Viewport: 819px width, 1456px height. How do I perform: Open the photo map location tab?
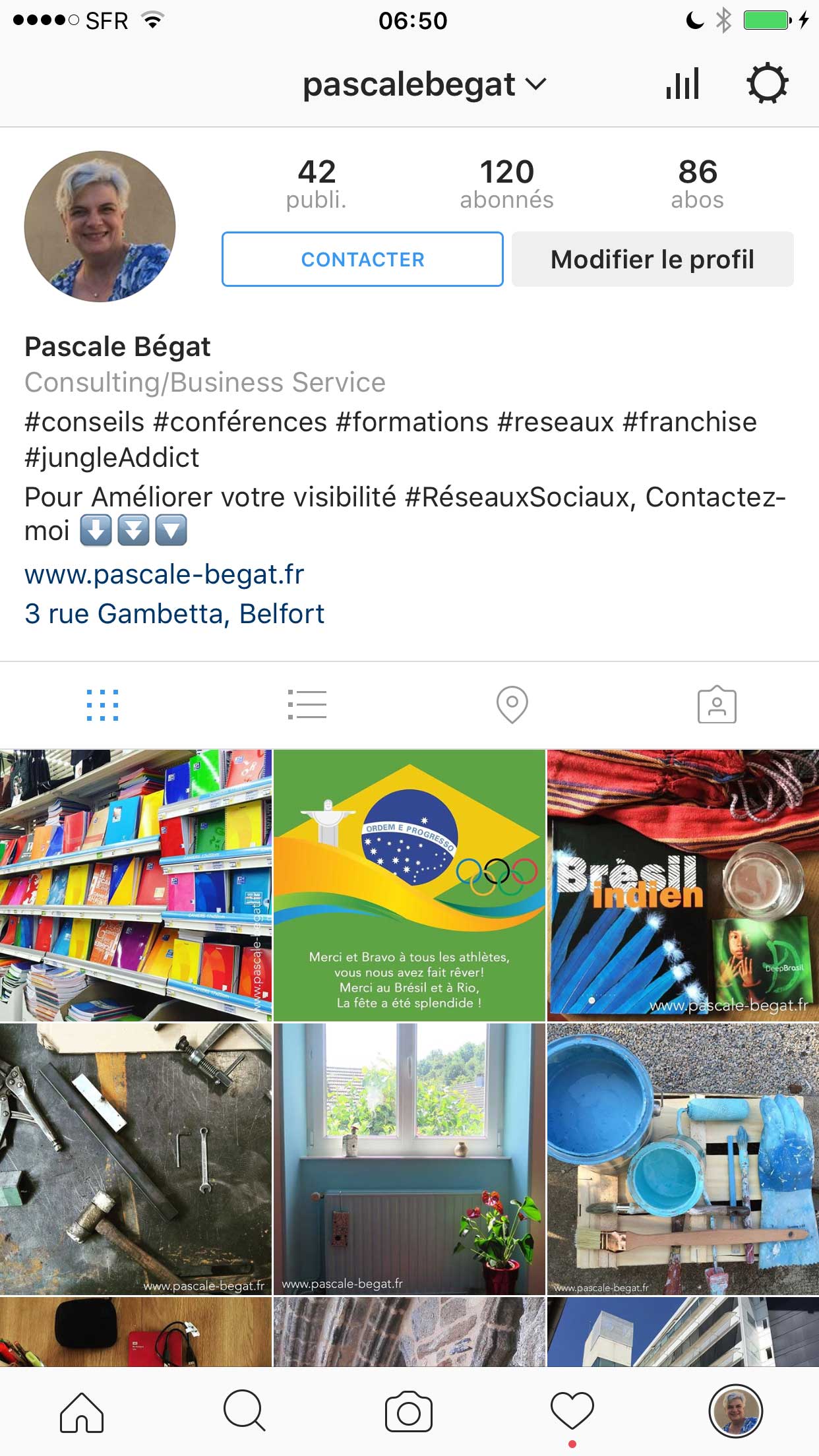(x=512, y=705)
